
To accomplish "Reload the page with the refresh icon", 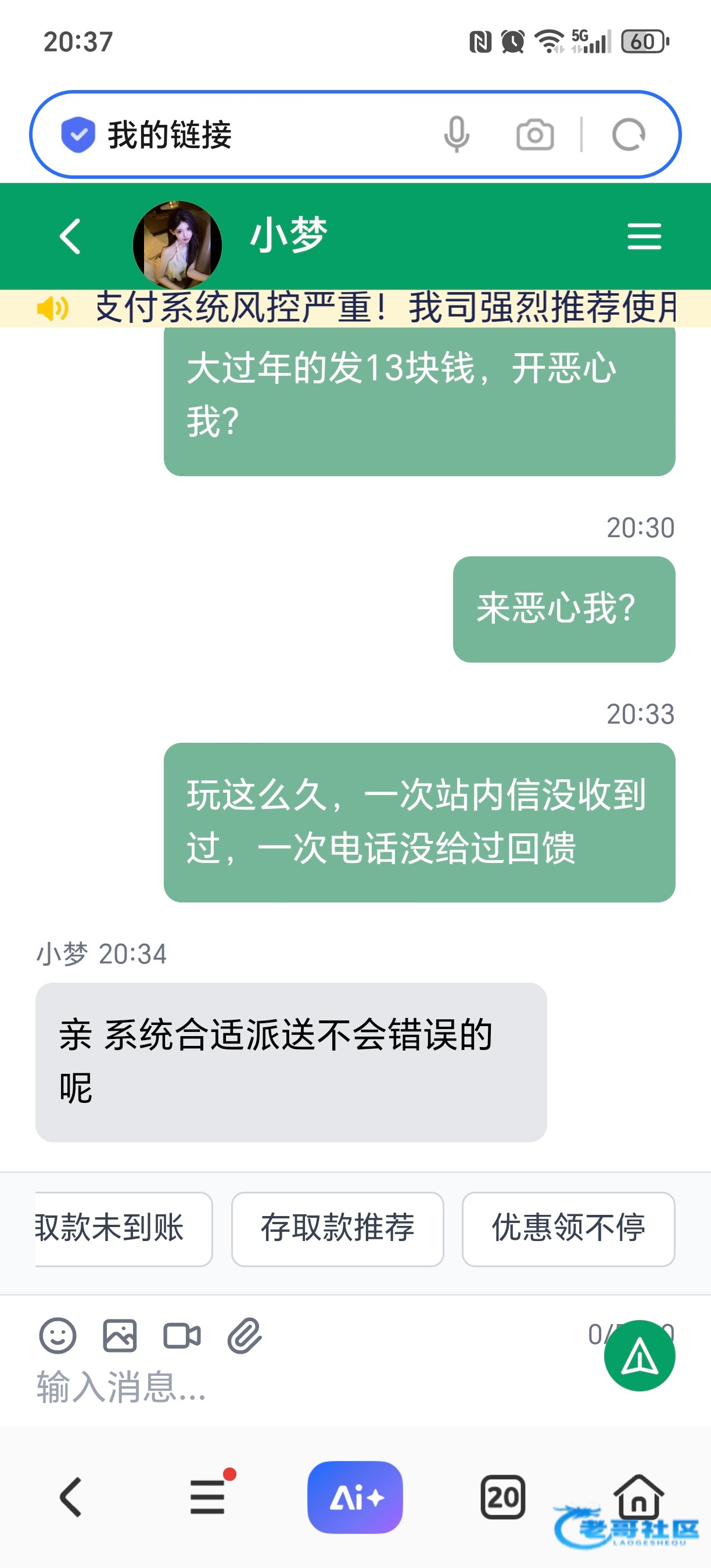I will pos(628,135).
